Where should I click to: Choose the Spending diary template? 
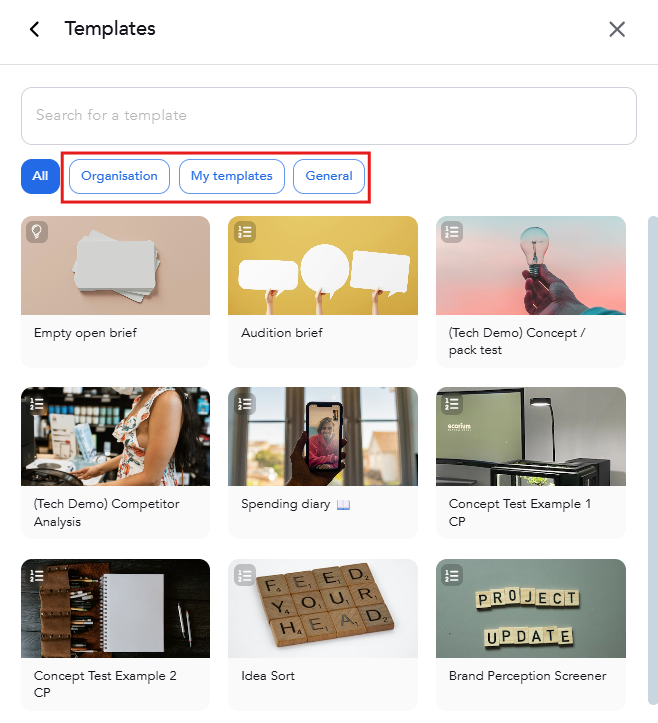pos(322,462)
